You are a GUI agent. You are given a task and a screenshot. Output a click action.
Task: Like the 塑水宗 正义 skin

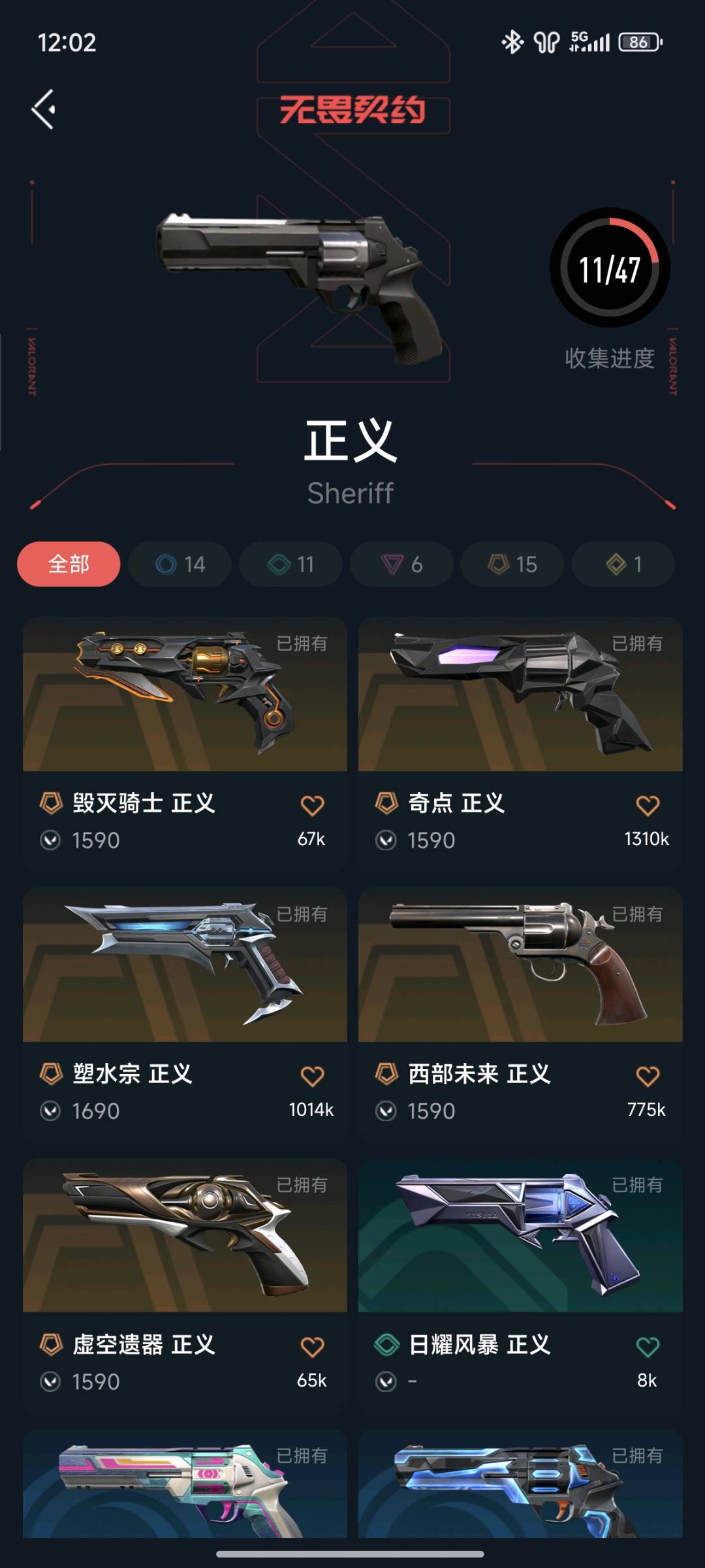(312, 1076)
